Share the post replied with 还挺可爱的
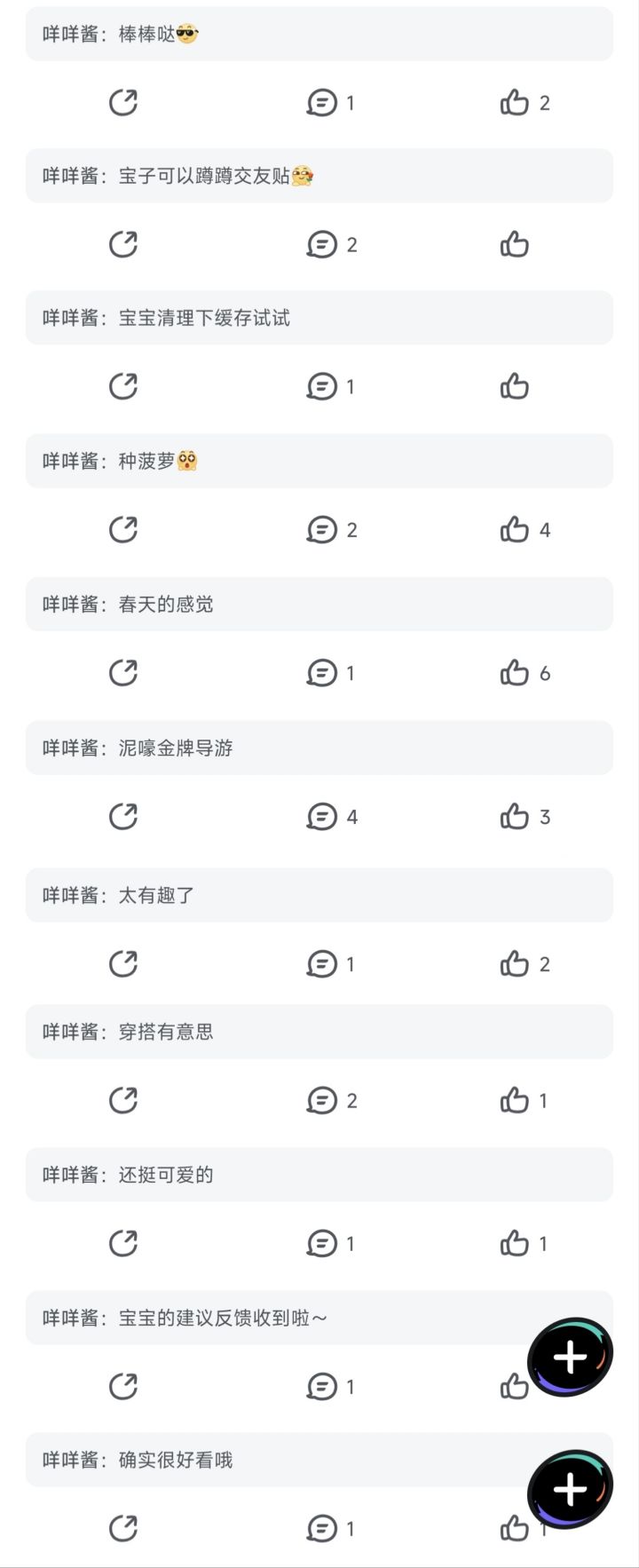The image size is (639, 1568). point(123,1244)
